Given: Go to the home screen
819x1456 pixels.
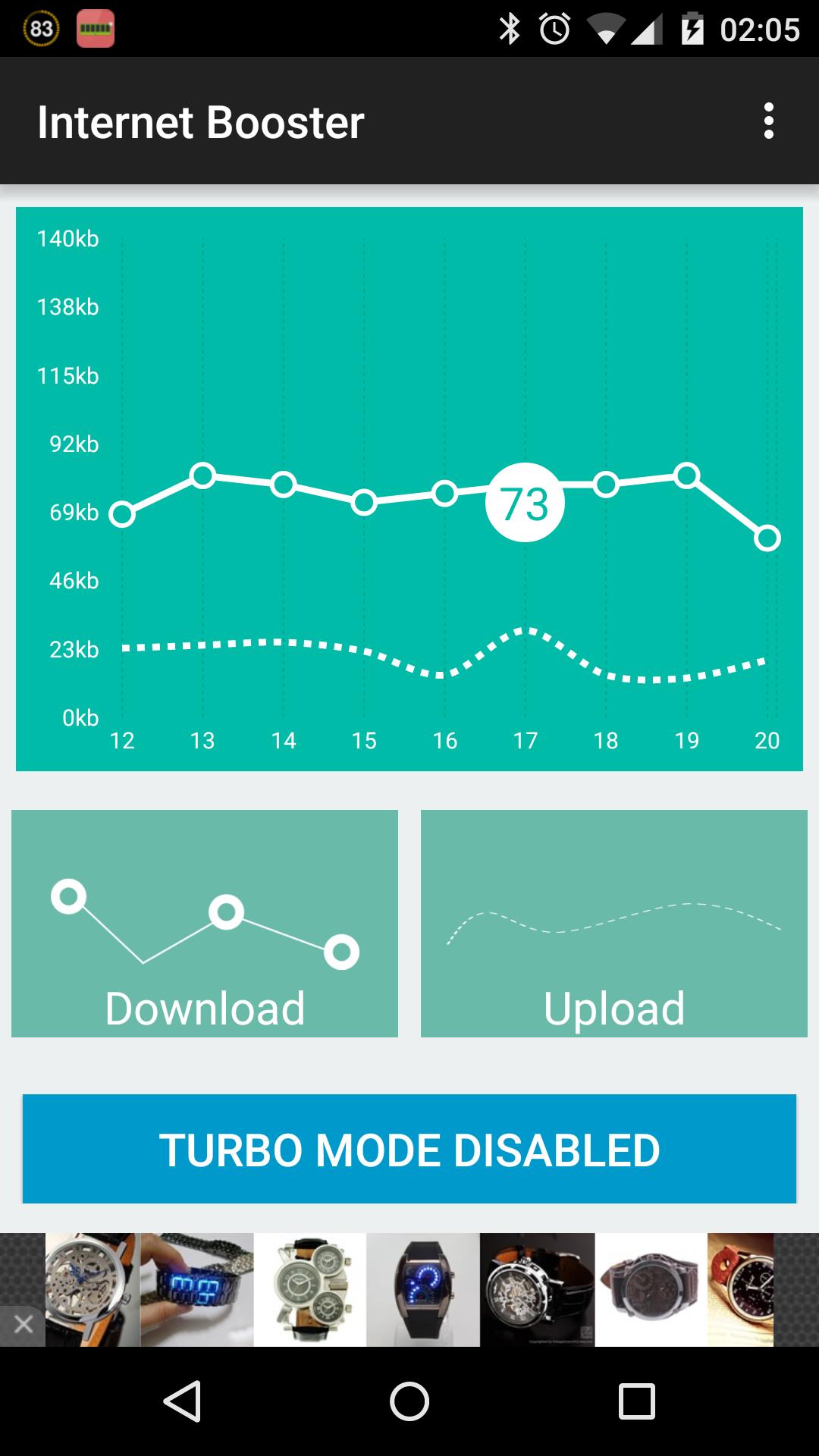Looking at the screenshot, I should [x=409, y=1401].
